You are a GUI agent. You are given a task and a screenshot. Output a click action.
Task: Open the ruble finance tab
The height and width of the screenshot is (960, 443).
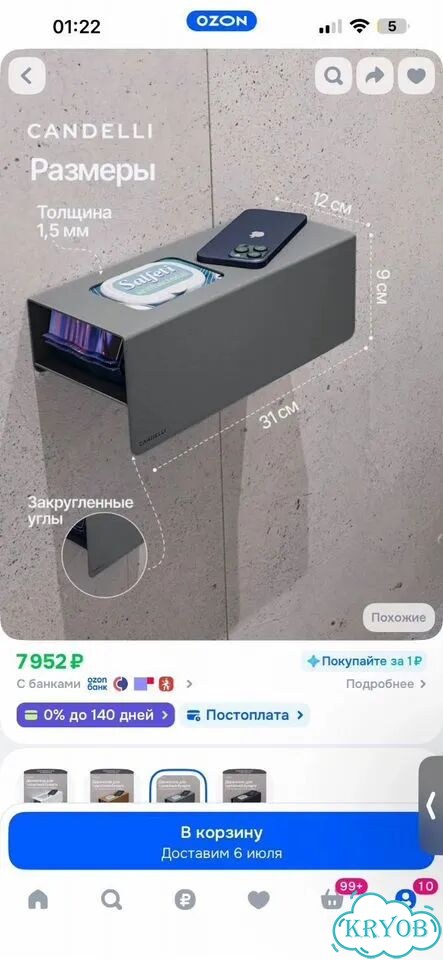(185, 899)
